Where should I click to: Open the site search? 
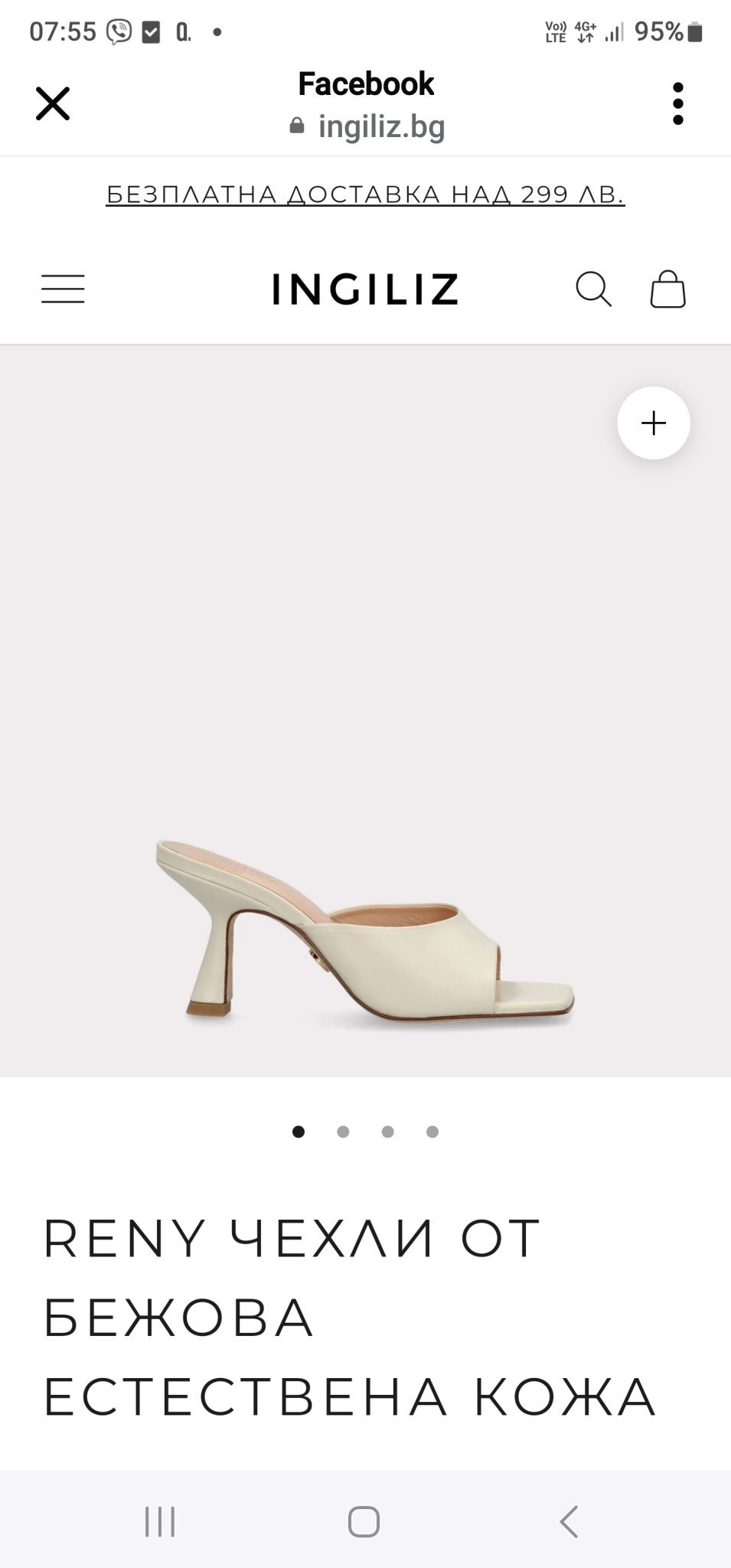(x=593, y=289)
